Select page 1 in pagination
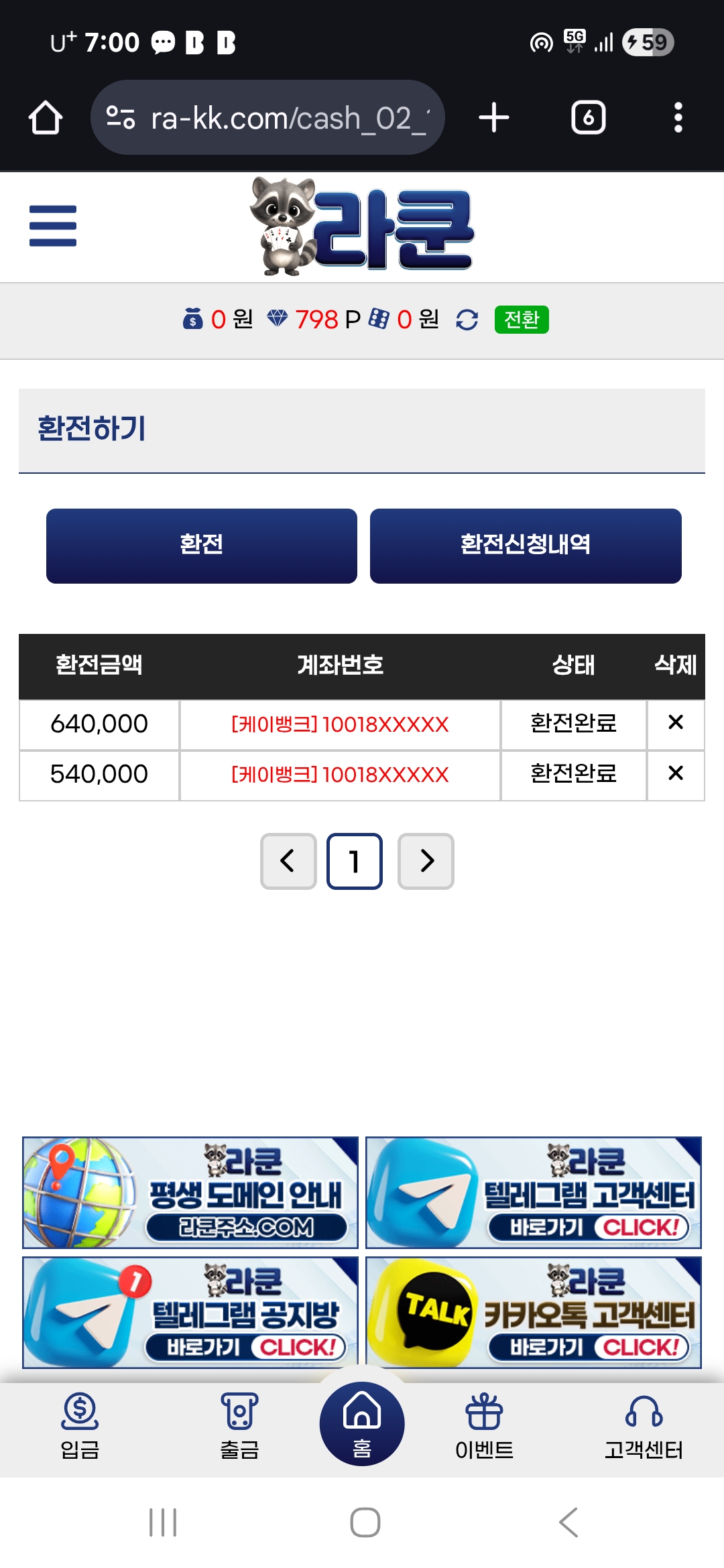 click(x=355, y=861)
